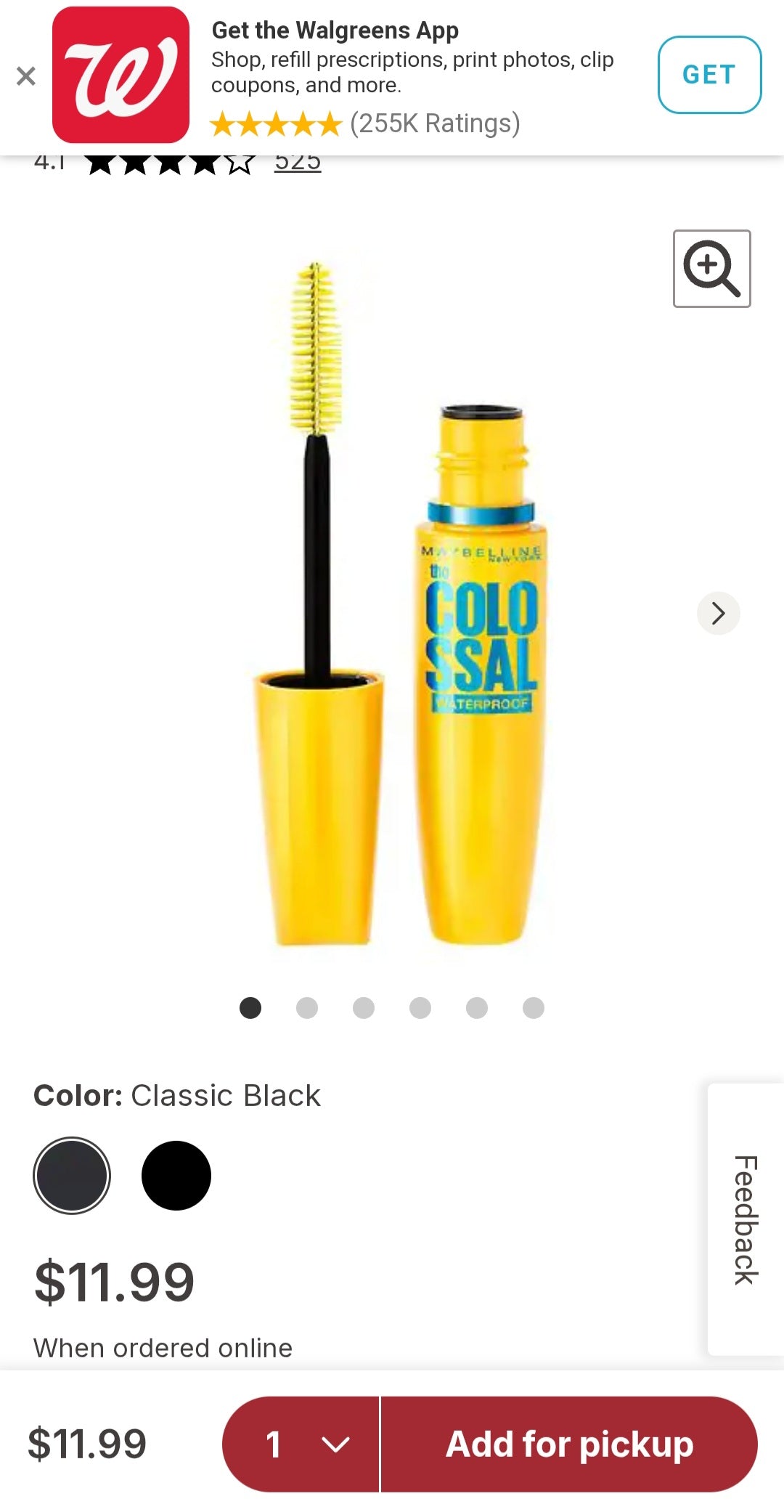Open the mascara product image
The image size is (784, 1512).
click(x=396, y=603)
